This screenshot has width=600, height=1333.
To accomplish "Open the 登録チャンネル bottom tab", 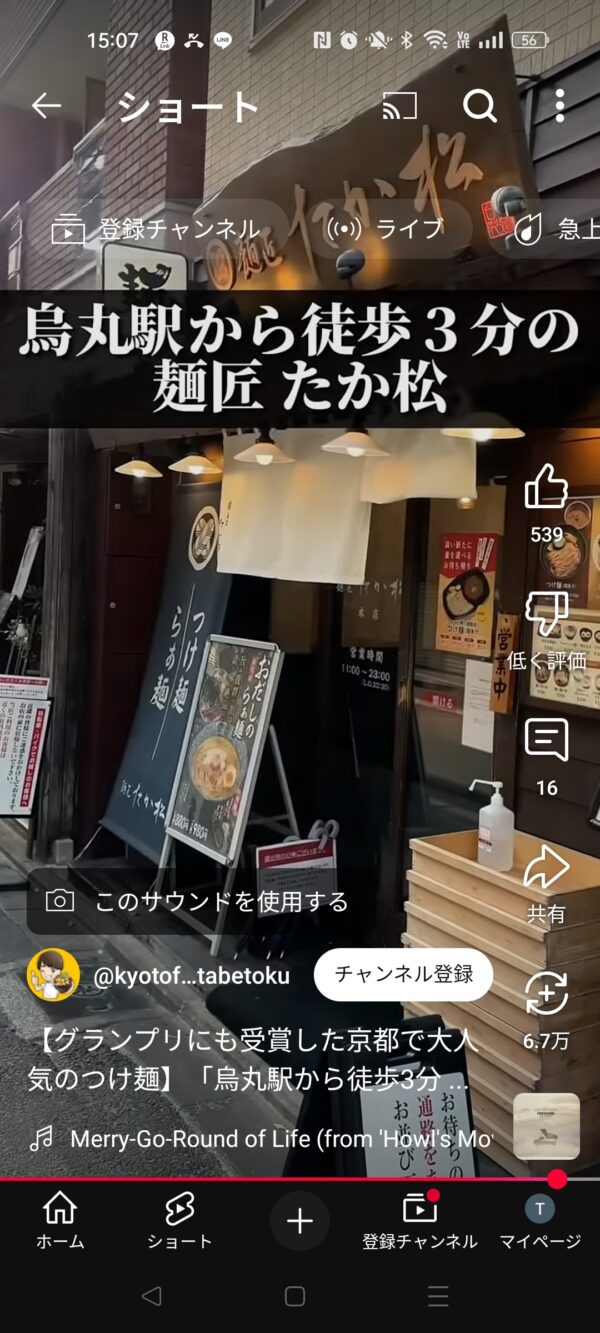I will pyautogui.click(x=420, y=1221).
